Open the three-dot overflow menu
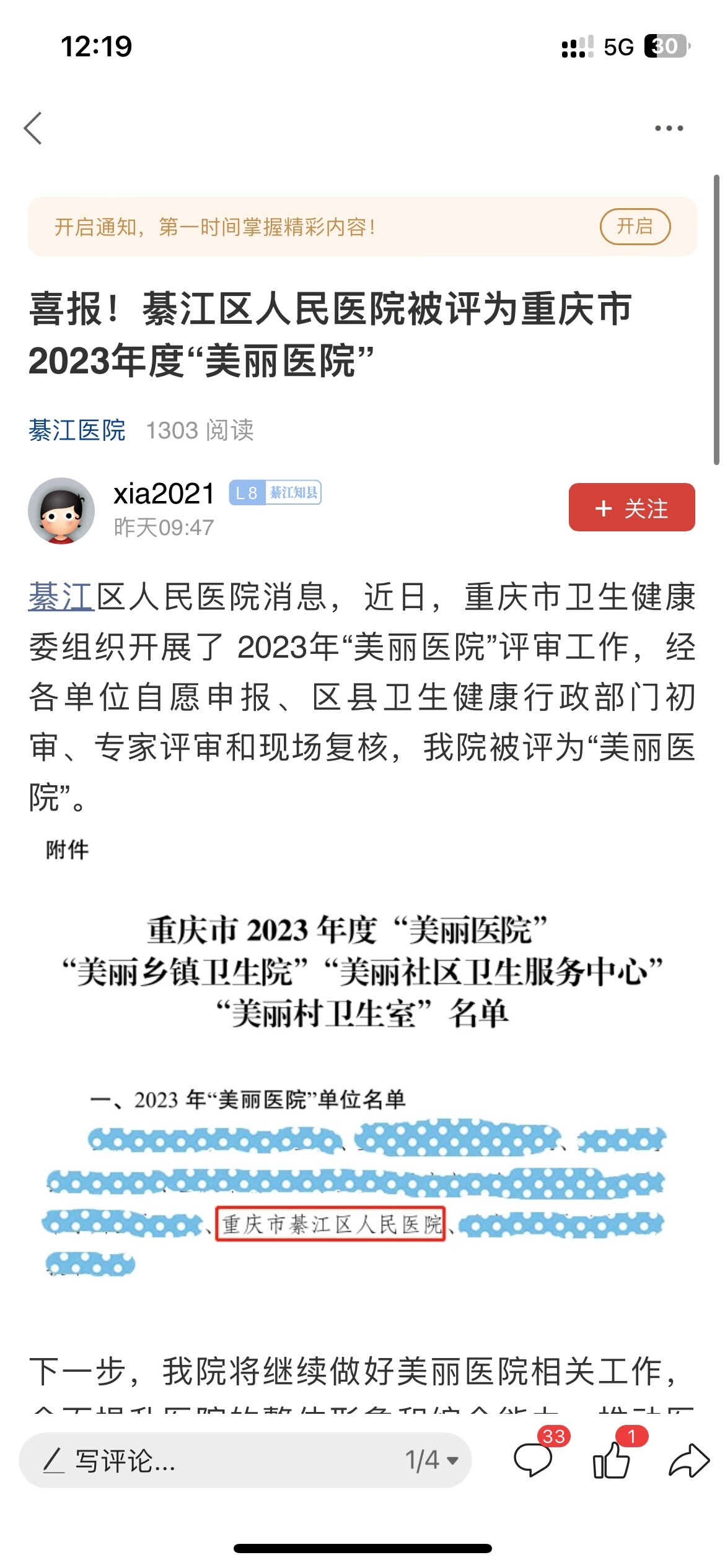This screenshot has height=1568, width=725. point(669,128)
